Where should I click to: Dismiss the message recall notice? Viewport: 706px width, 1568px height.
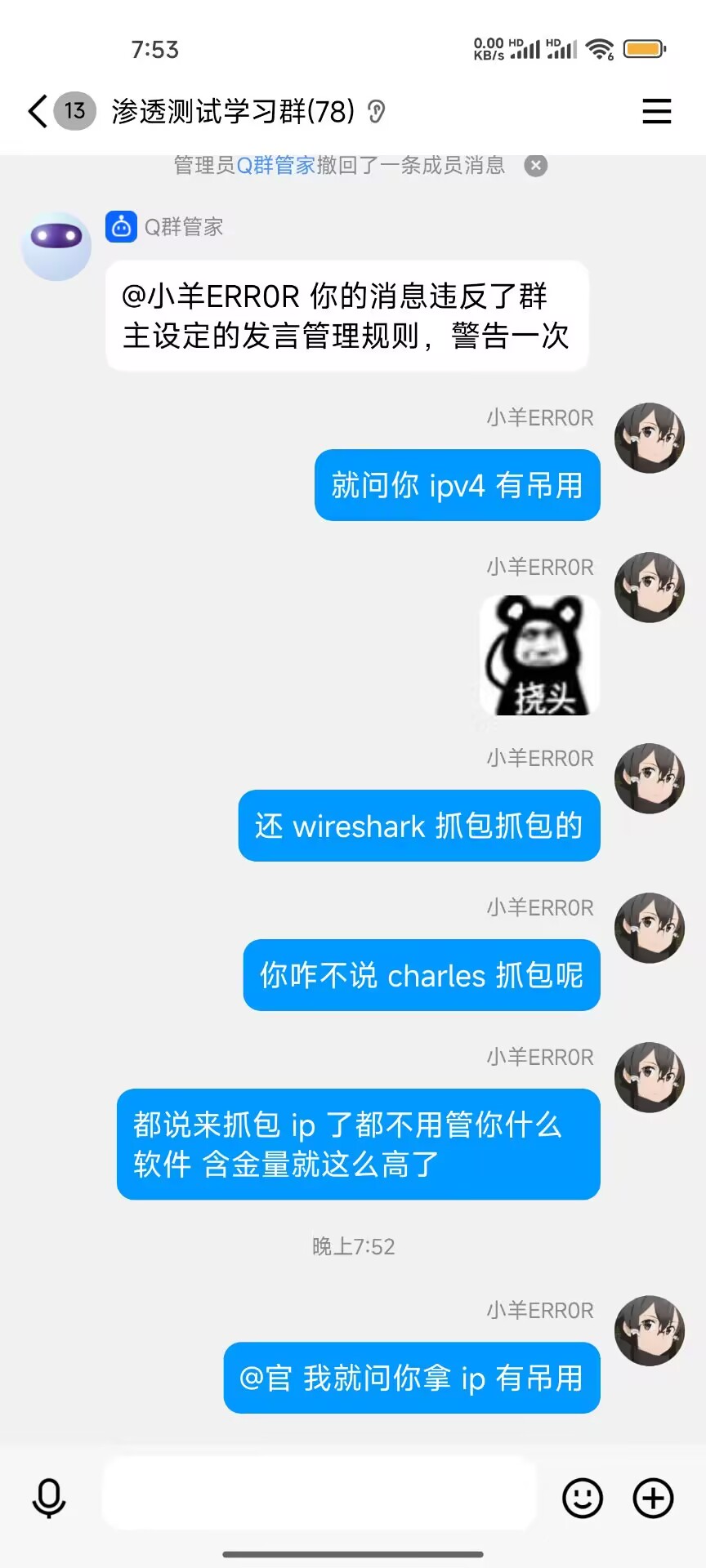(535, 166)
